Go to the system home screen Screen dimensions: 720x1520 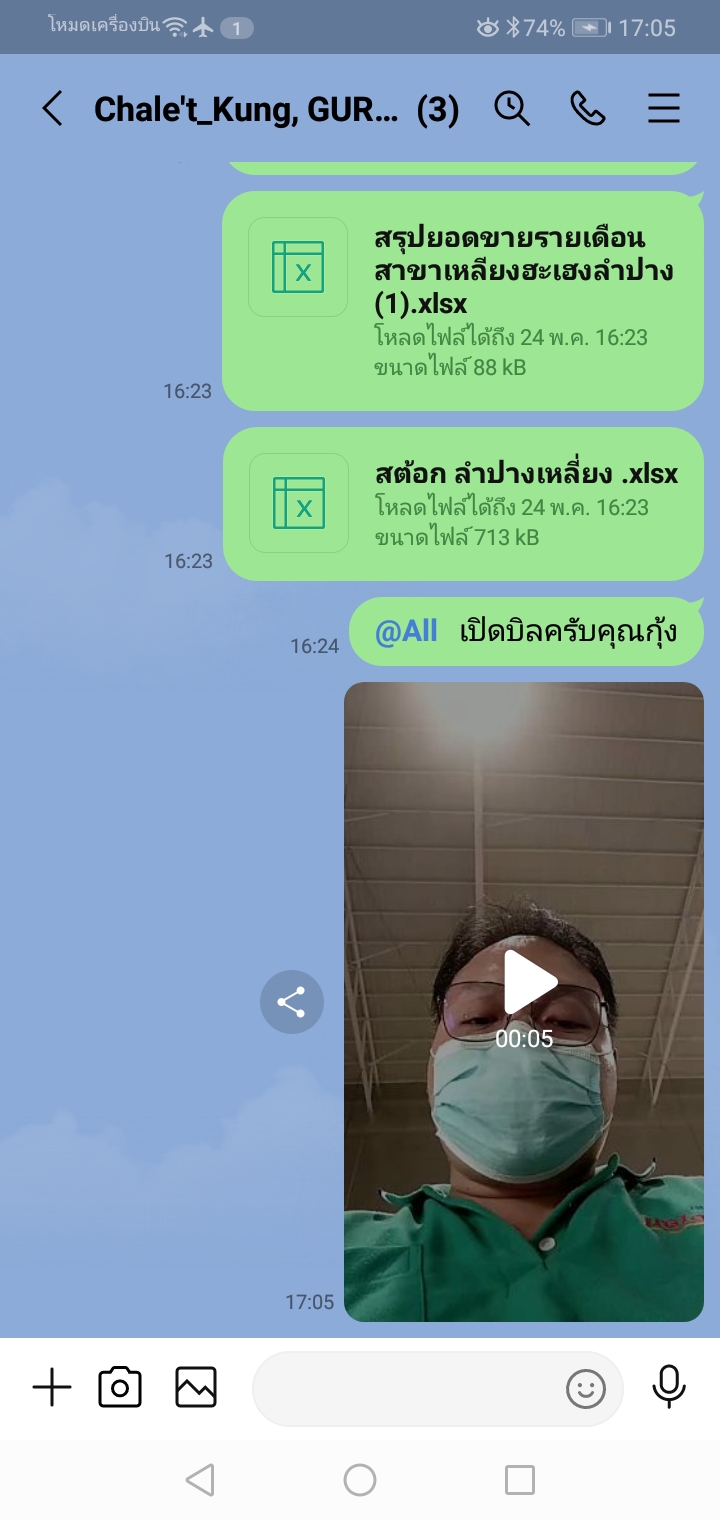pos(360,1480)
